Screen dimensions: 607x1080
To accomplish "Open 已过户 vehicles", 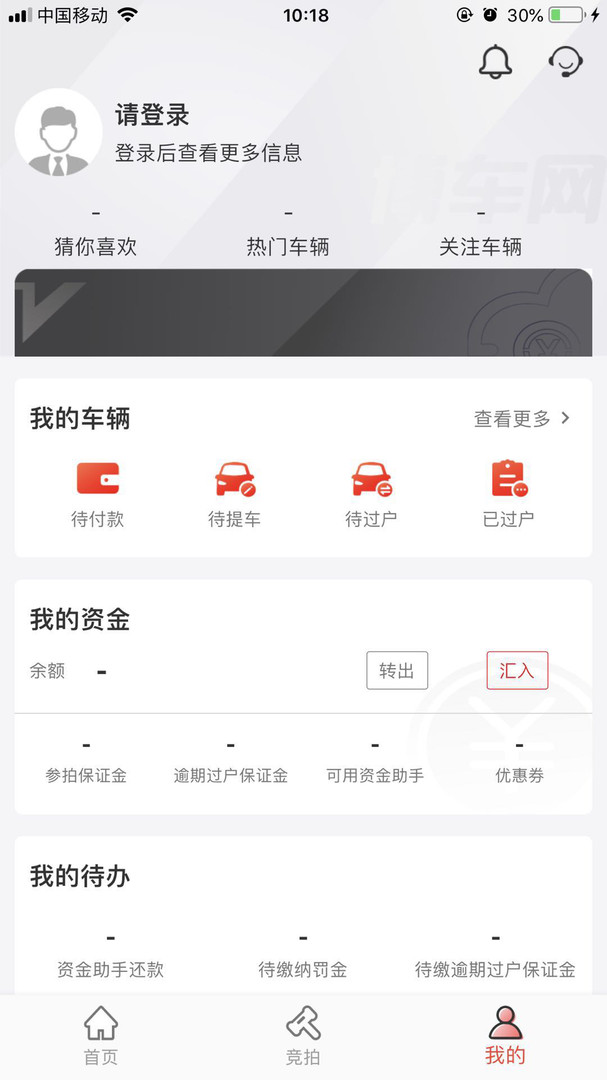I will click(508, 493).
